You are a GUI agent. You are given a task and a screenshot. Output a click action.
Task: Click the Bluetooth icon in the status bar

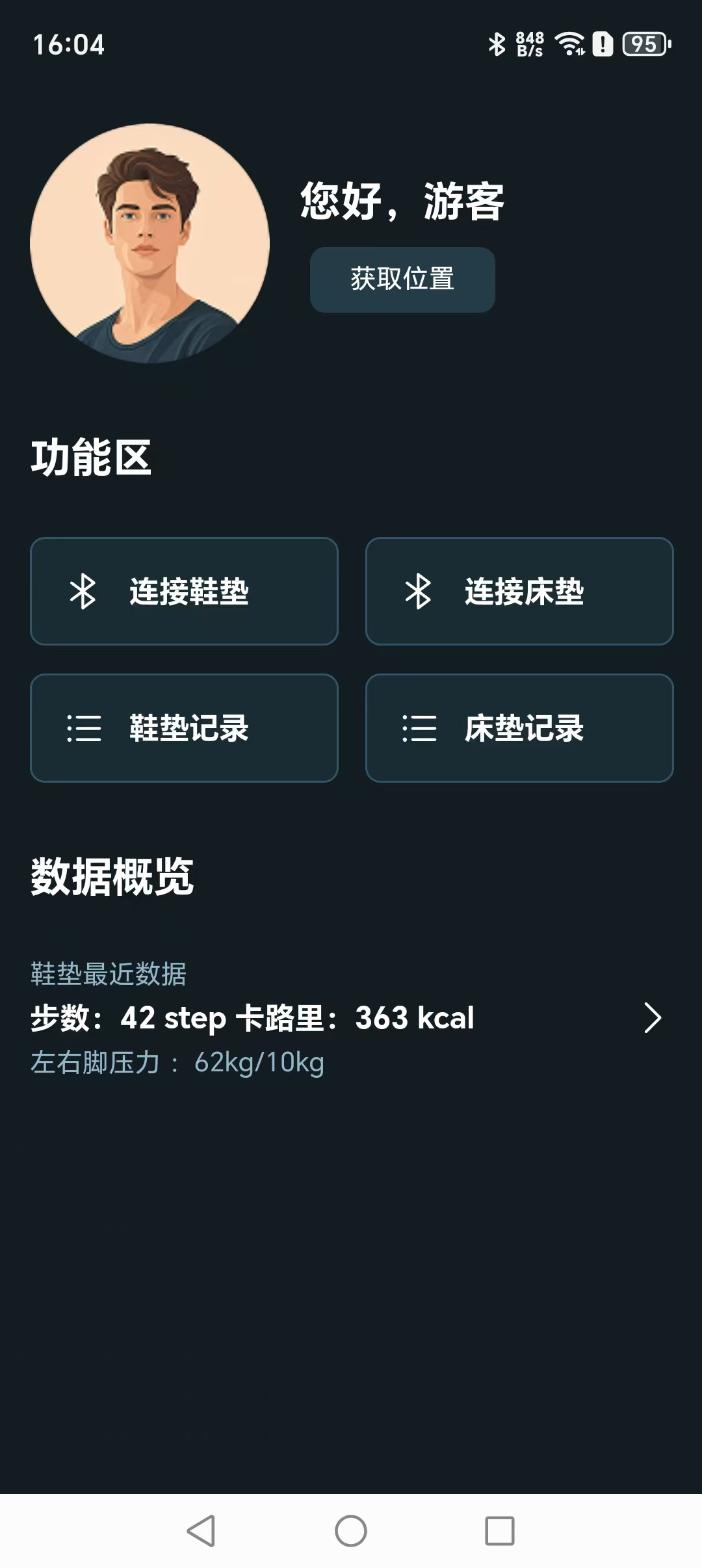pos(496,46)
